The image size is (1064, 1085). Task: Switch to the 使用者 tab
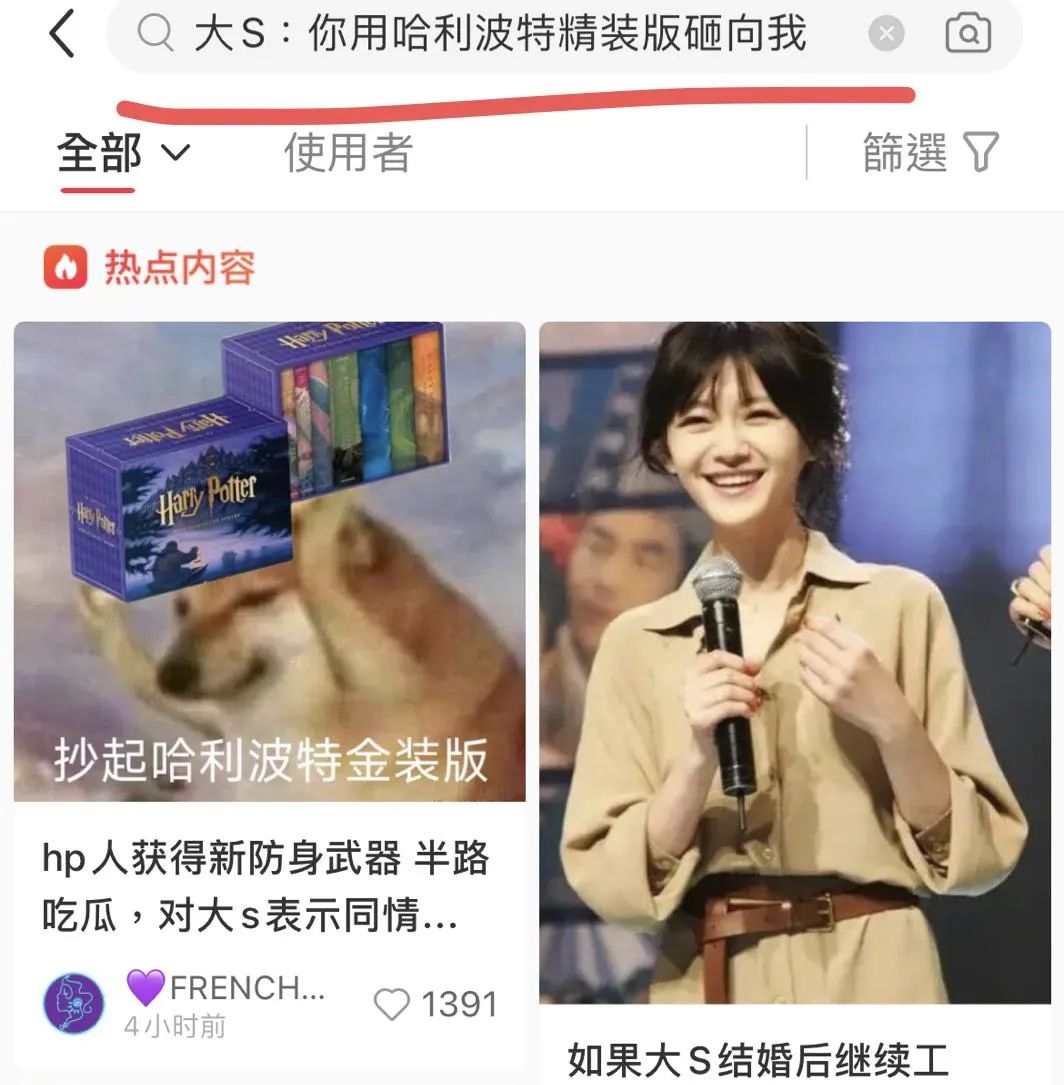[347, 153]
